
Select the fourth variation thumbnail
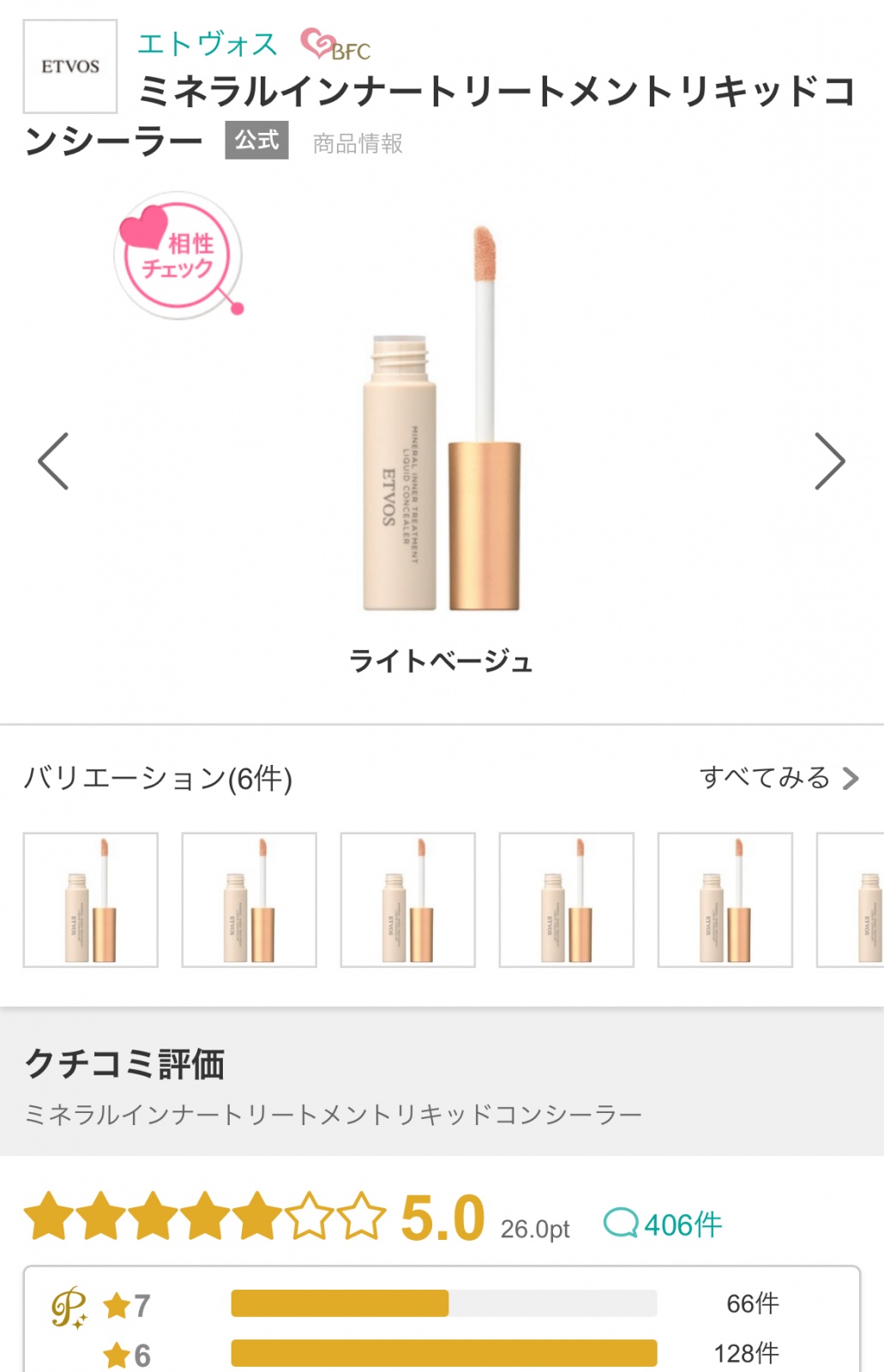click(x=567, y=900)
